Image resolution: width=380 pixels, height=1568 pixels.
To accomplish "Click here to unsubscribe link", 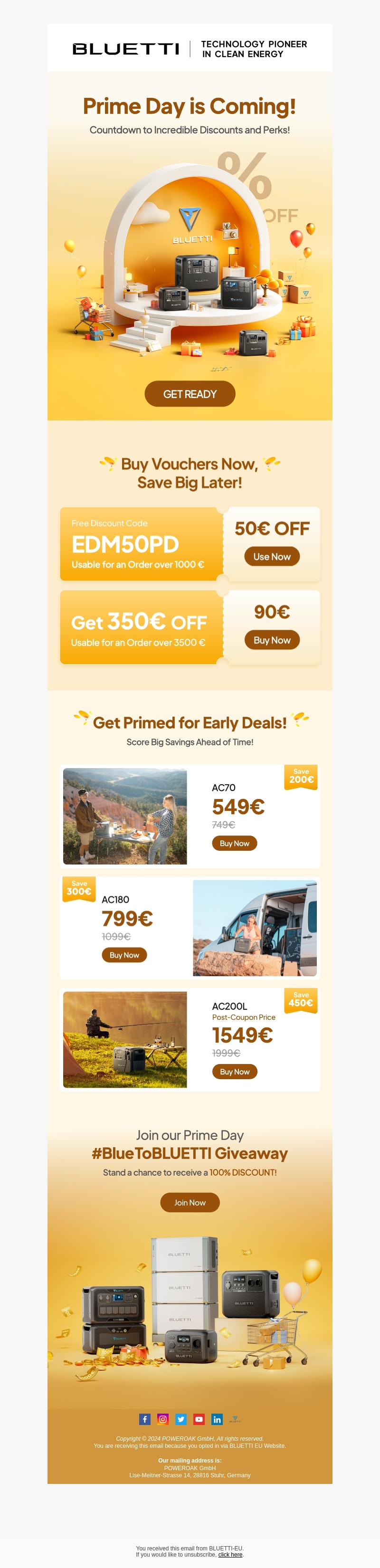I will pos(230,1554).
